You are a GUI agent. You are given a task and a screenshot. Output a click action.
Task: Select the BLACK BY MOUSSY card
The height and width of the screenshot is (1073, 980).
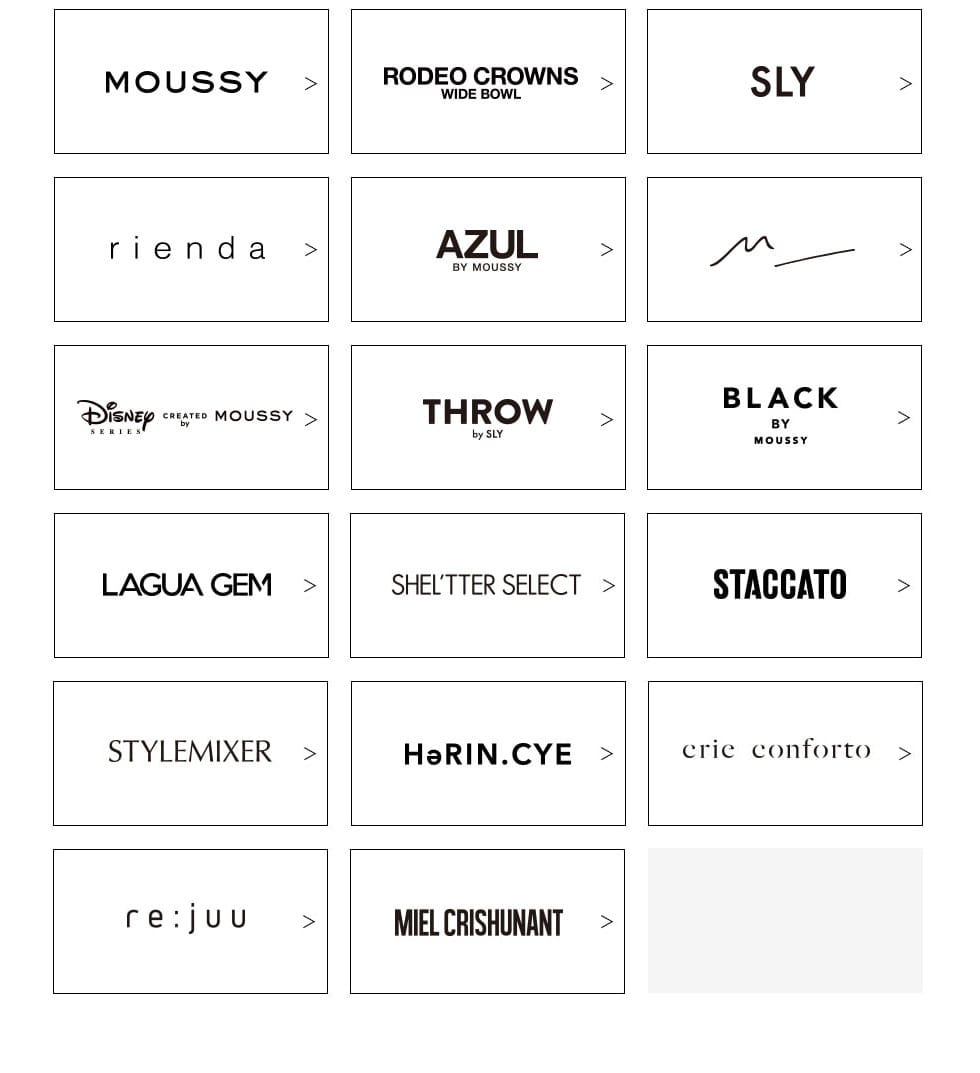[x=784, y=418]
